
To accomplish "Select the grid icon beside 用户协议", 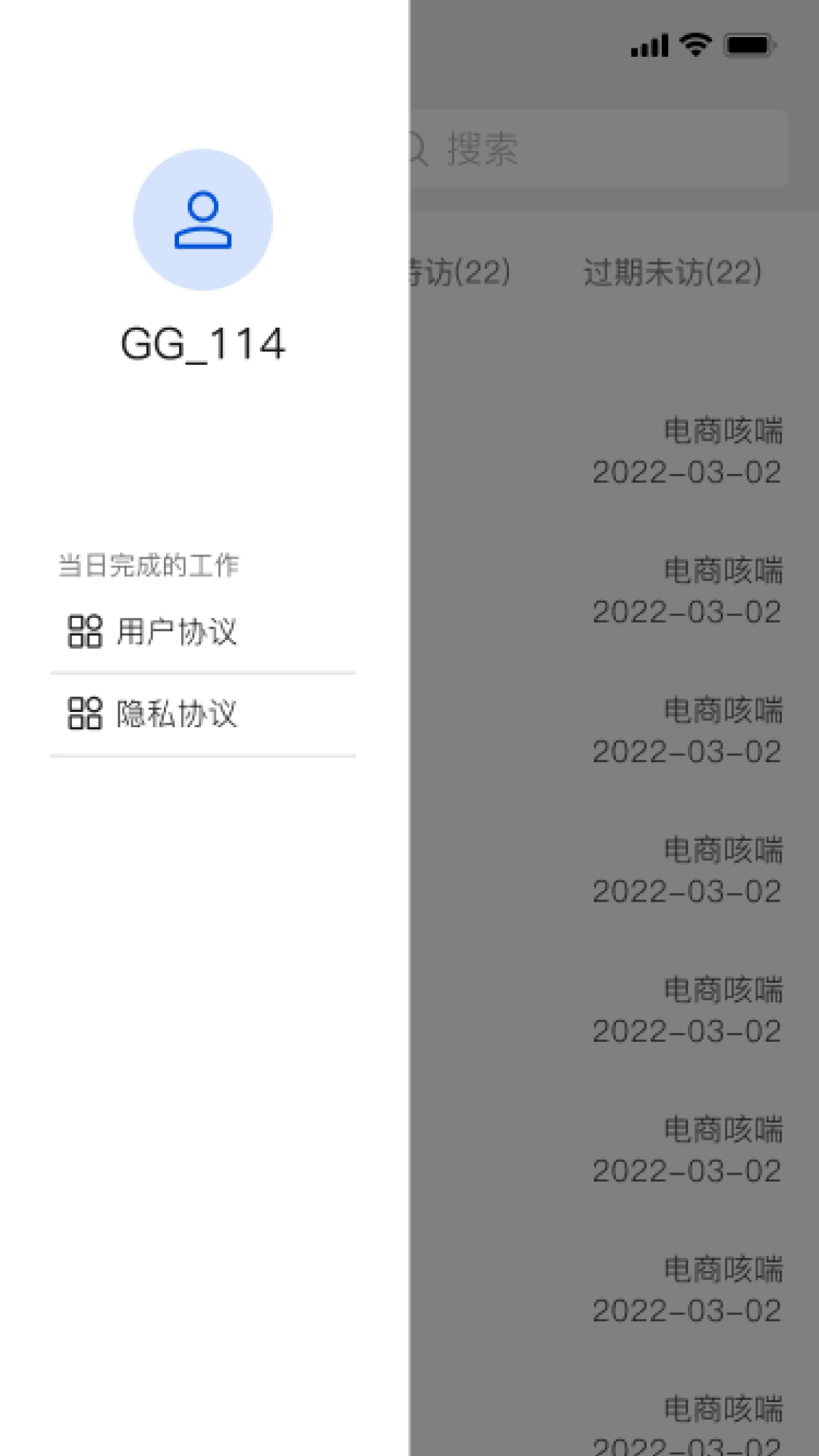I will [83, 631].
